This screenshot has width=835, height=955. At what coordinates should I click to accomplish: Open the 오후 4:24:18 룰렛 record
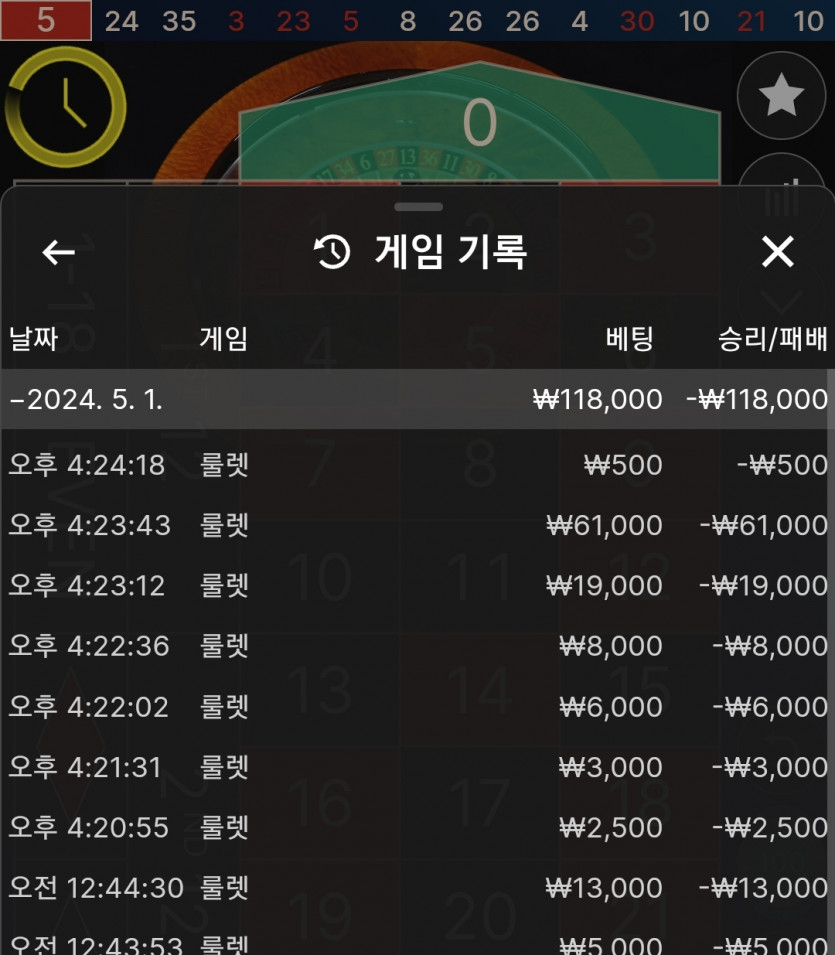point(417,465)
